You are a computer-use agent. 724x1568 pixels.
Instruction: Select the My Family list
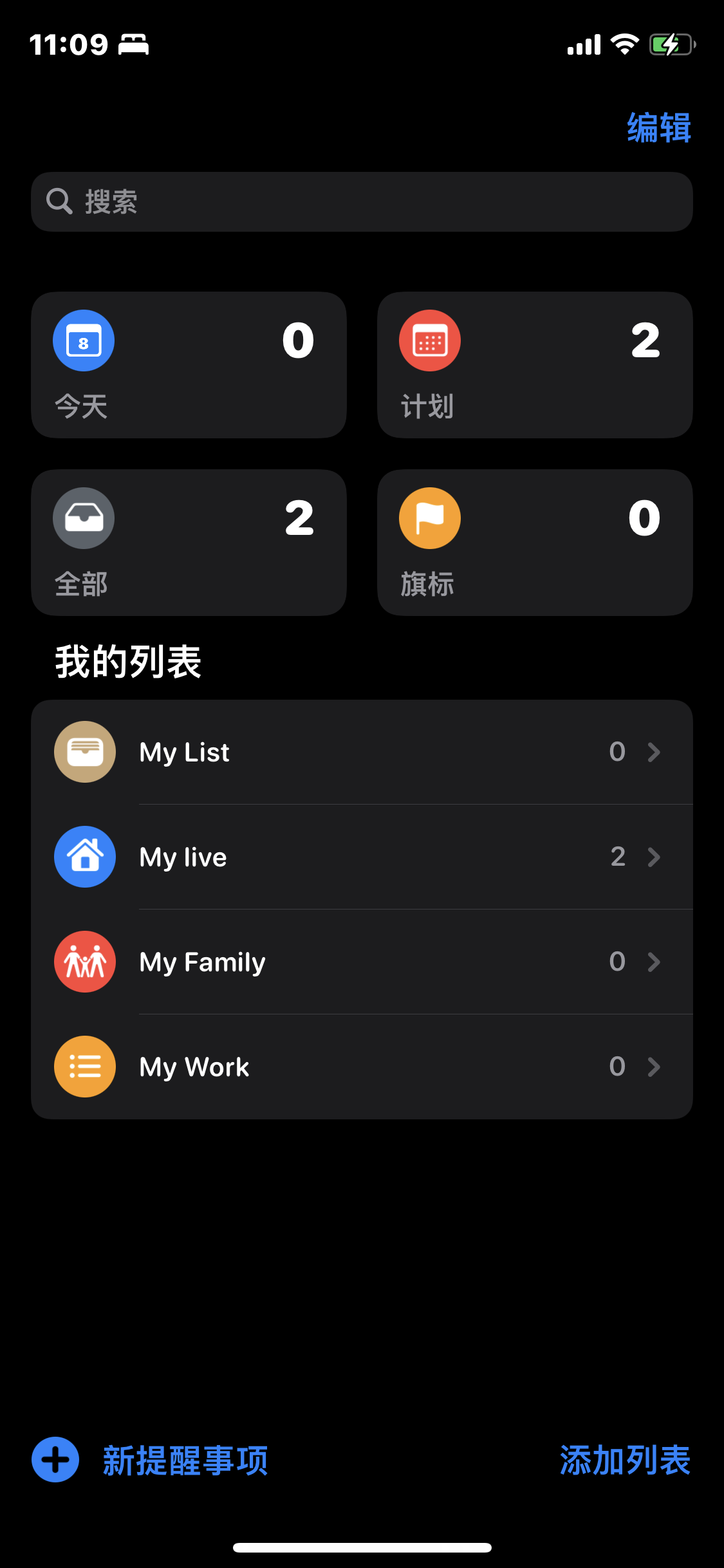[362, 962]
